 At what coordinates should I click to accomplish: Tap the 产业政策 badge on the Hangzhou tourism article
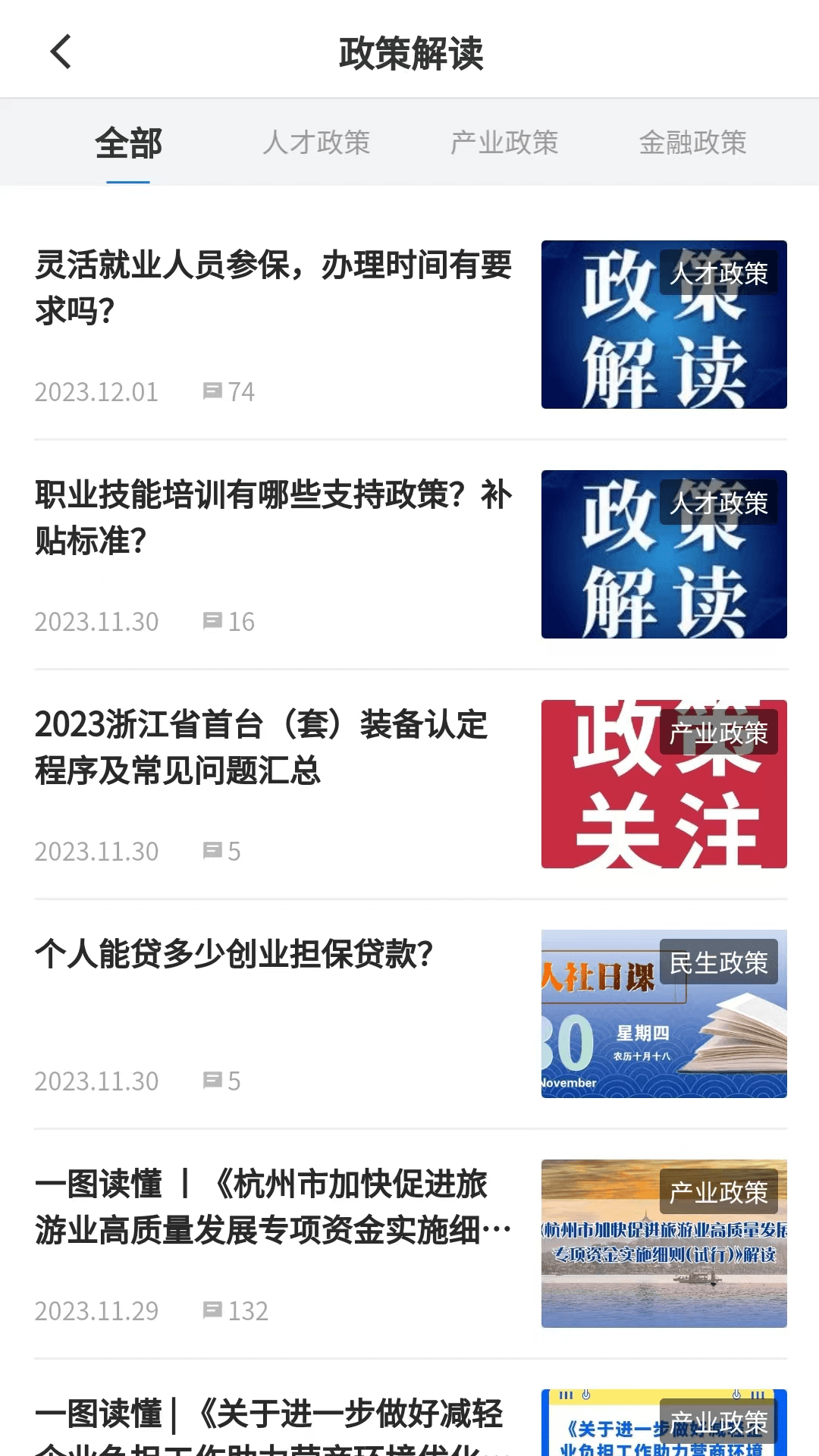pyautogui.click(x=720, y=1191)
